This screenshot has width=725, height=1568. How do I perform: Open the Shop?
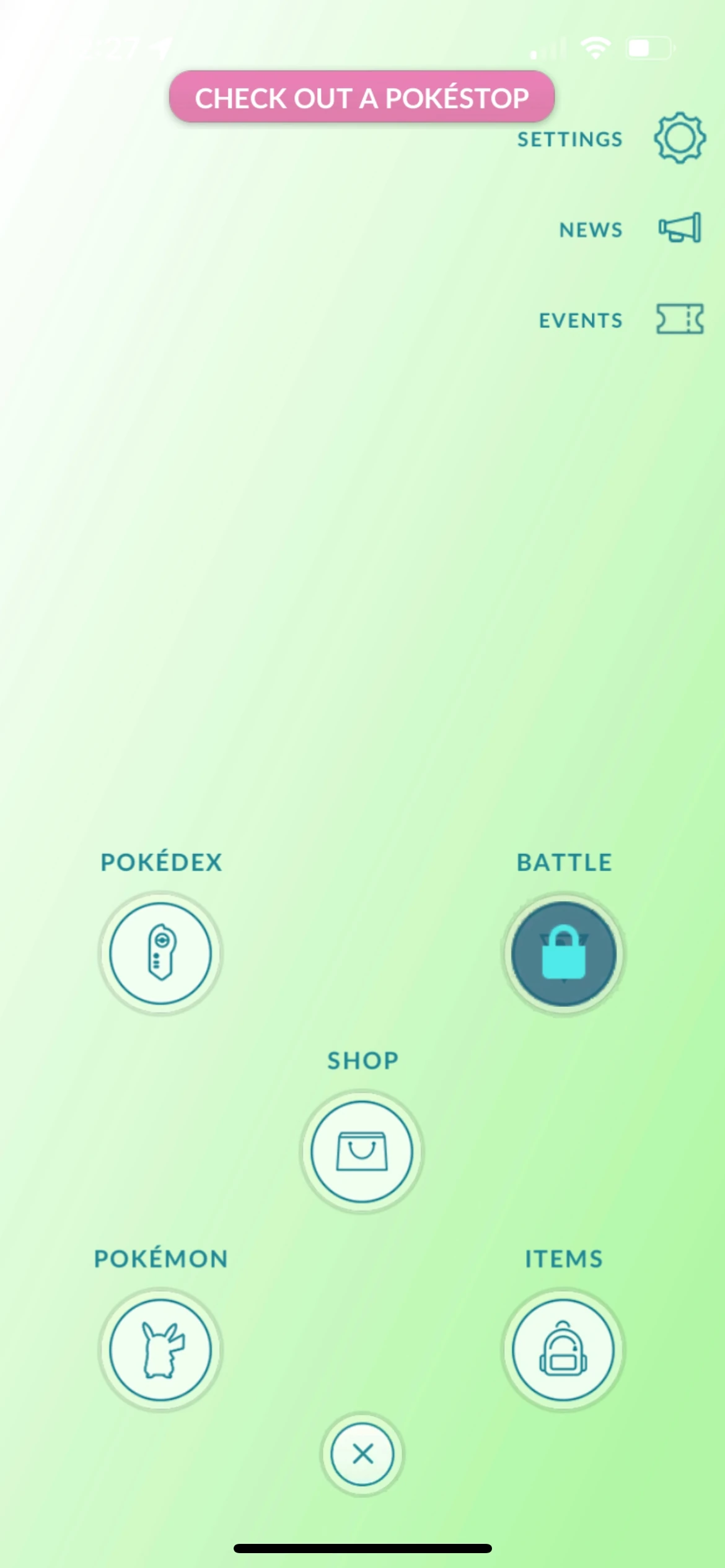[x=362, y=1151]
